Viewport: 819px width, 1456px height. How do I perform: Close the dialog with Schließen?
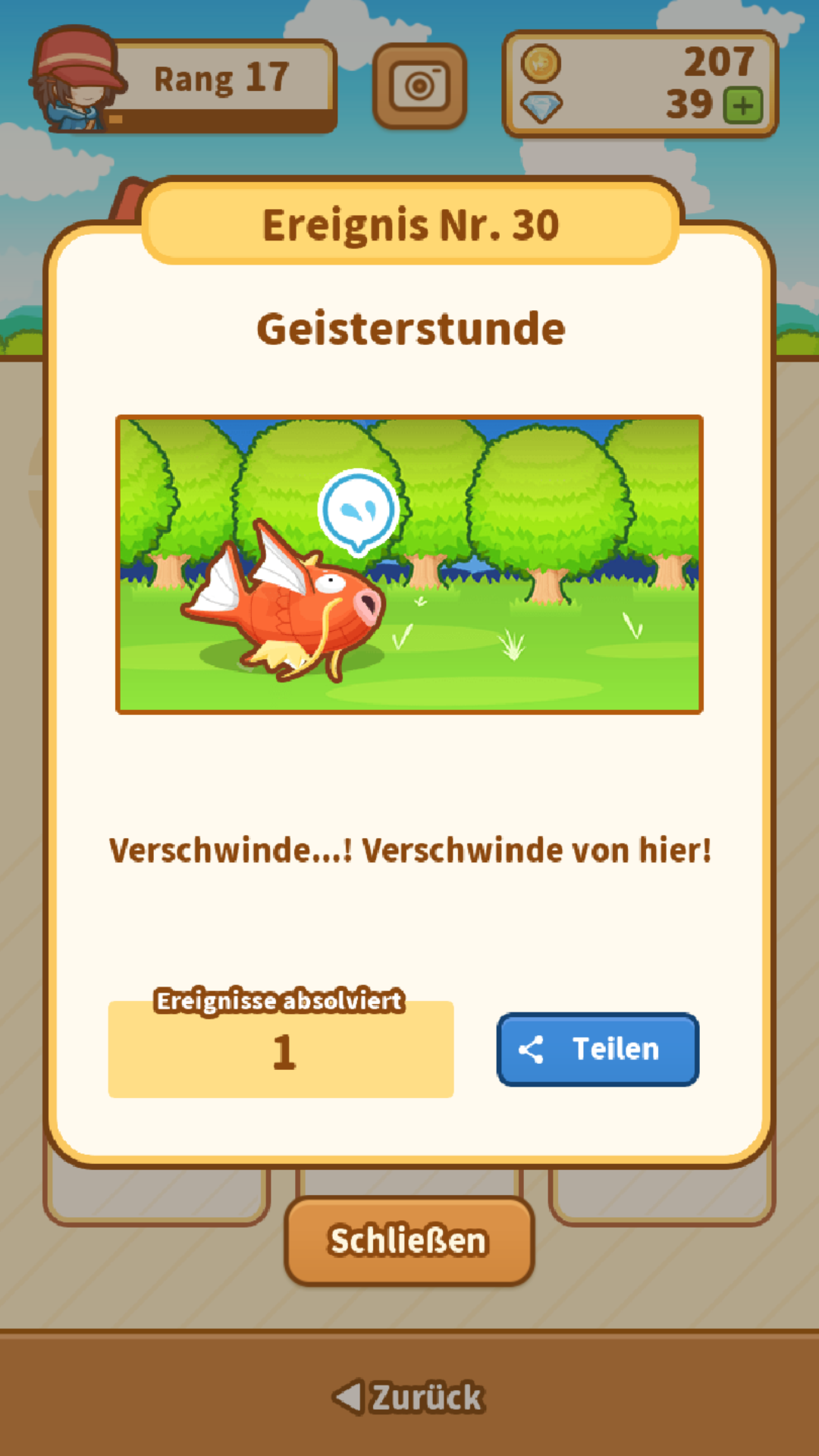click(x=409, y=1241)
